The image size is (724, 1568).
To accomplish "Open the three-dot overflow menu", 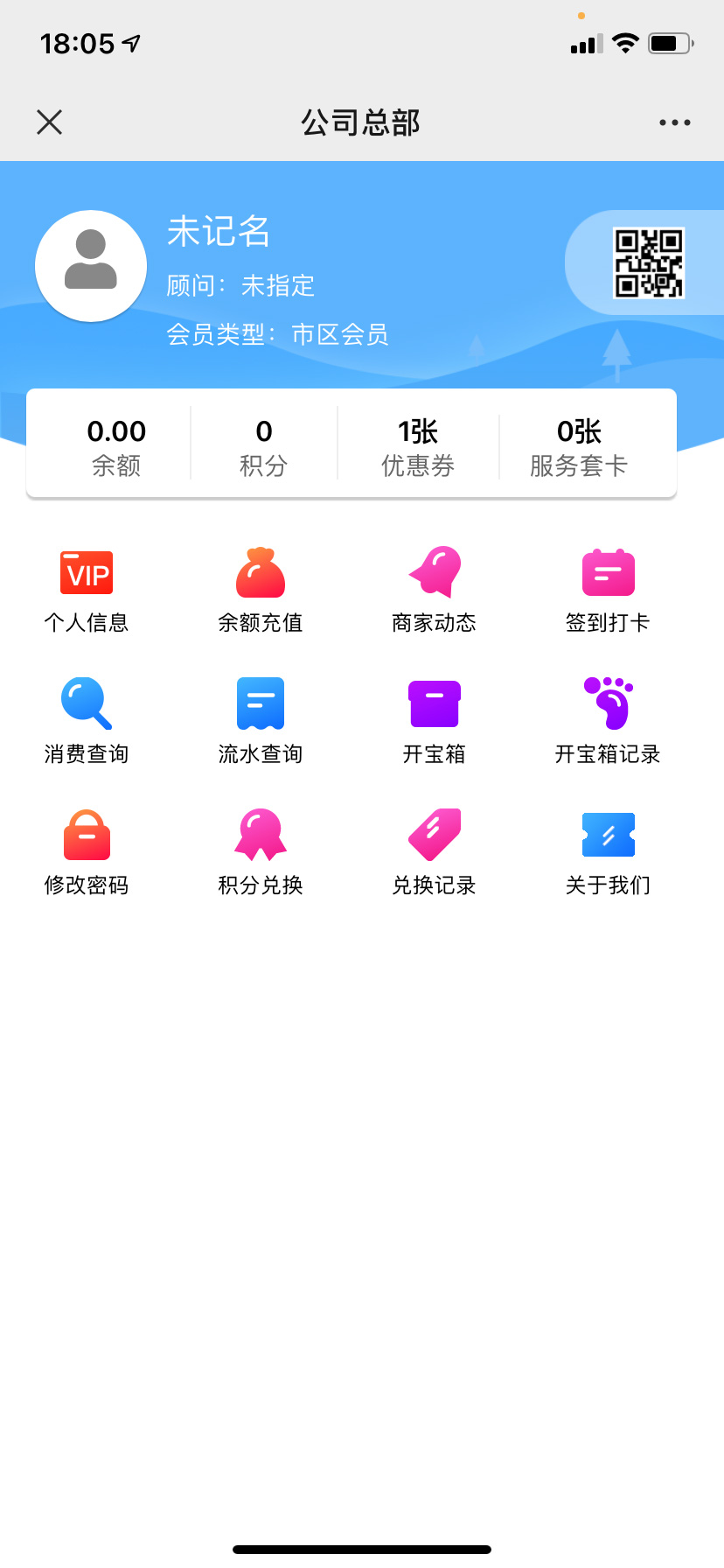I will 674,122.
